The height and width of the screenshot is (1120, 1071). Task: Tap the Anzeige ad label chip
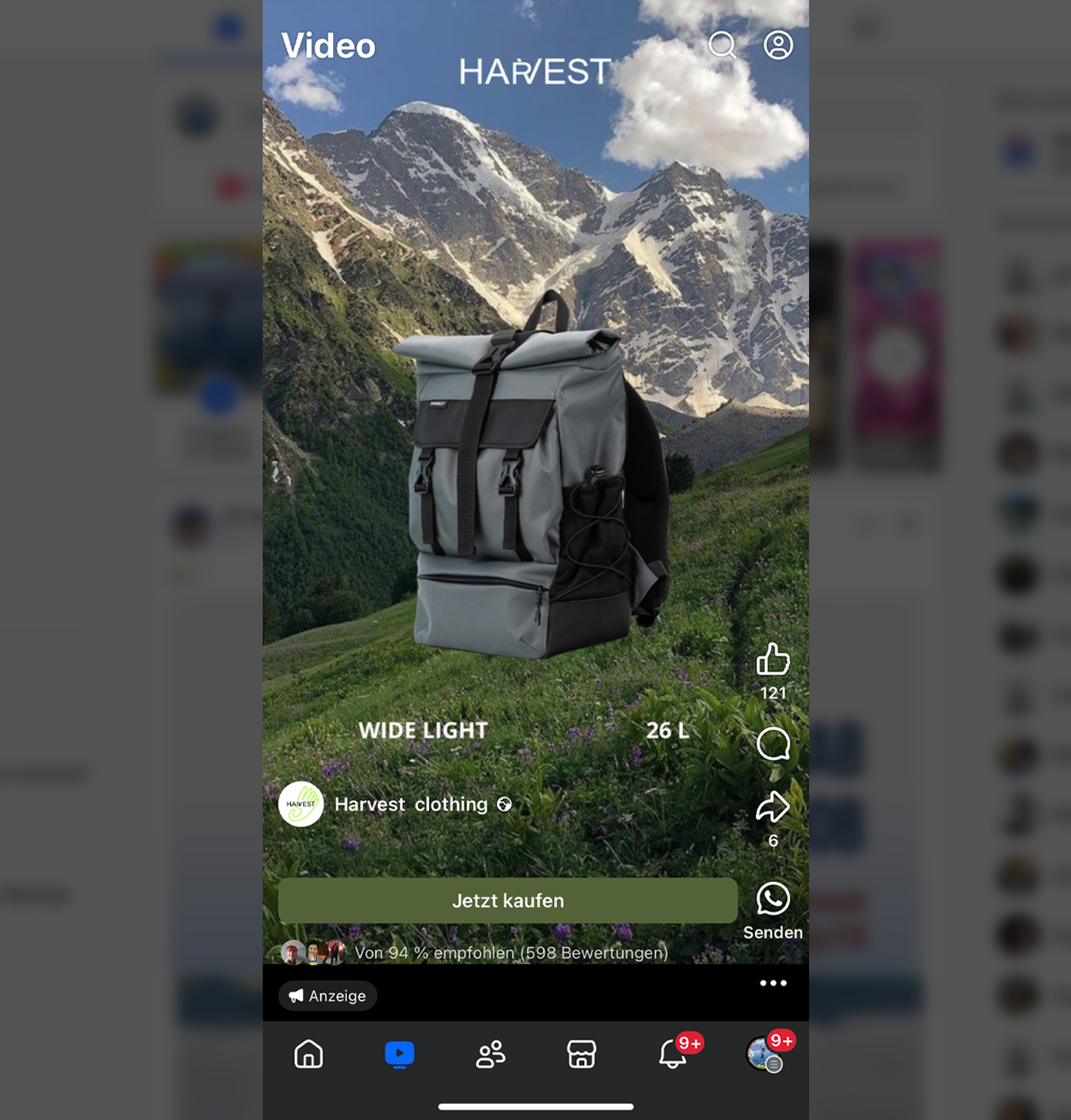click(x=328, y=996)
